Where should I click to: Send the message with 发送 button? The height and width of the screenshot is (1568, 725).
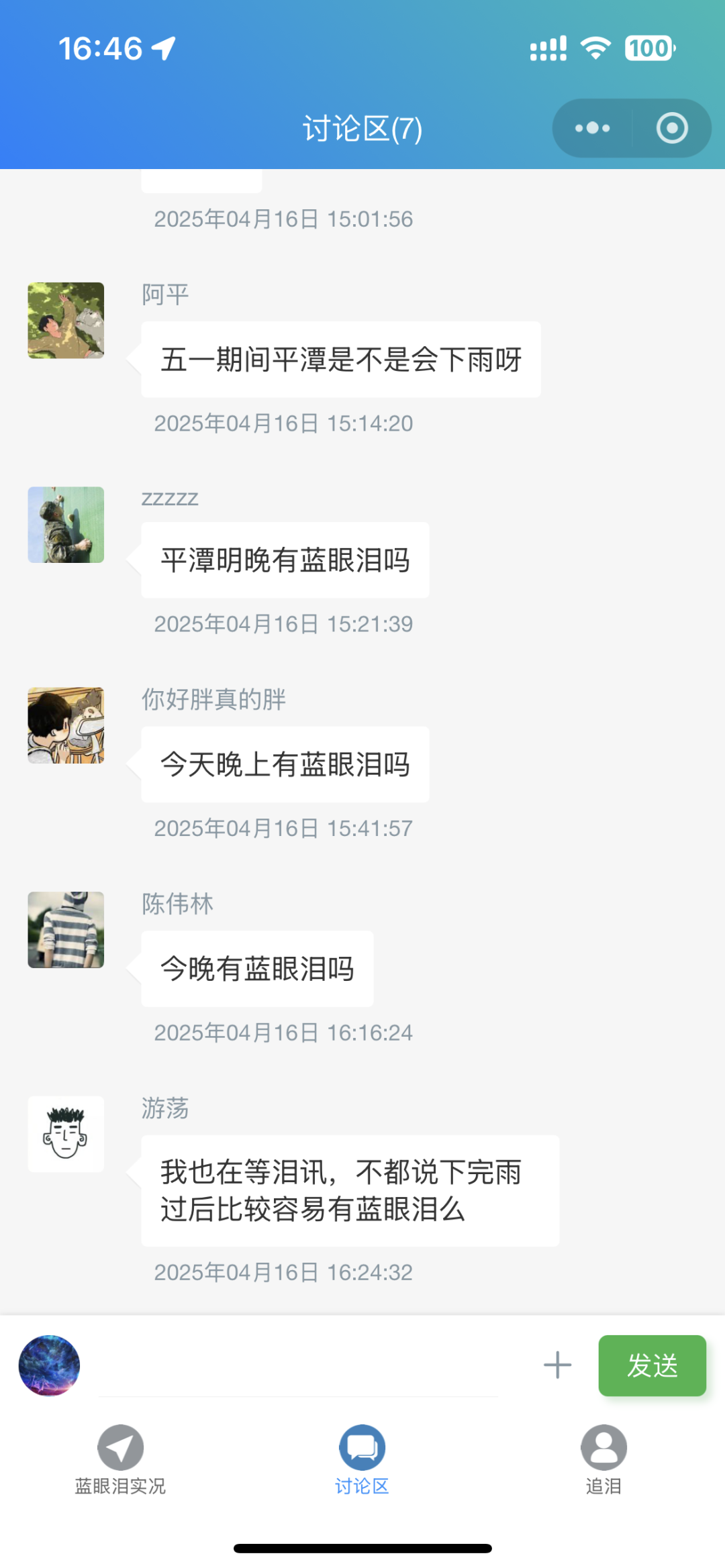[652, 1365]
